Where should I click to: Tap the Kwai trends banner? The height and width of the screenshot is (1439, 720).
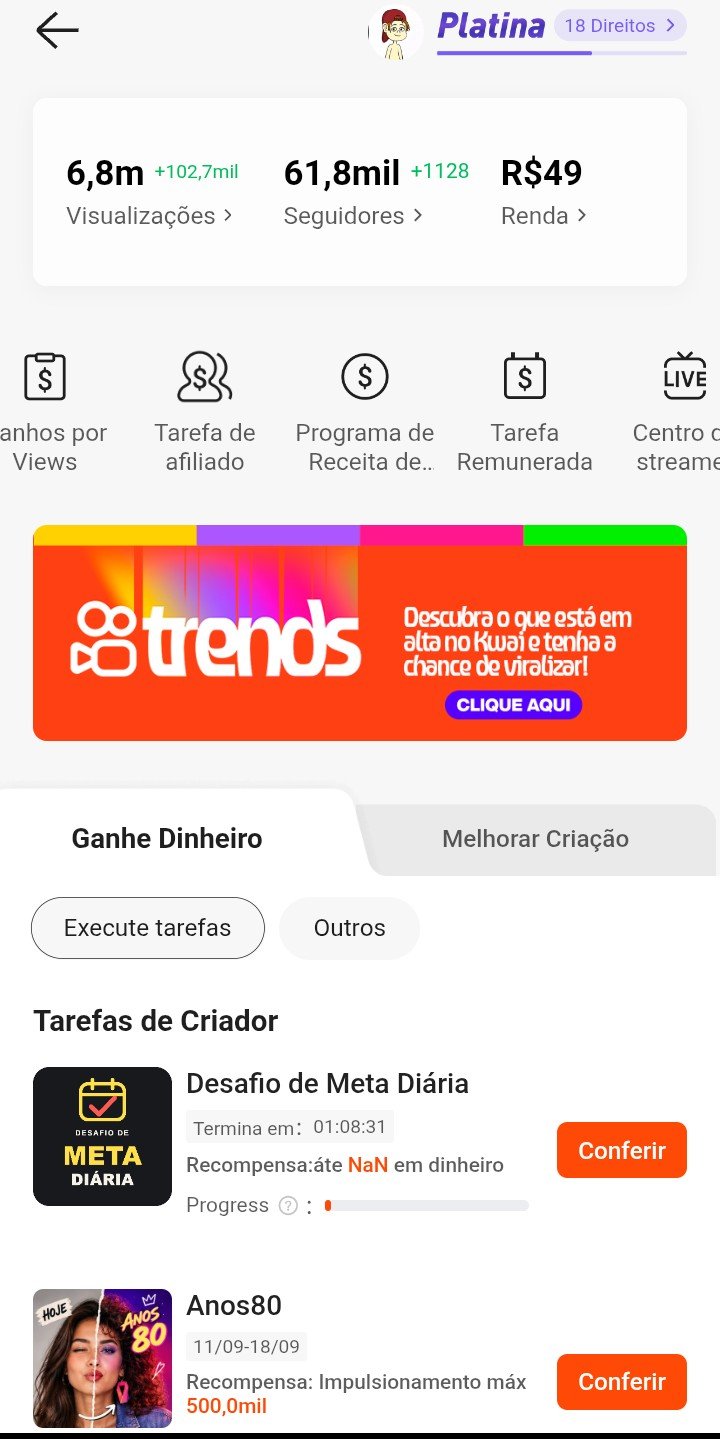click(x=360, y=633)
